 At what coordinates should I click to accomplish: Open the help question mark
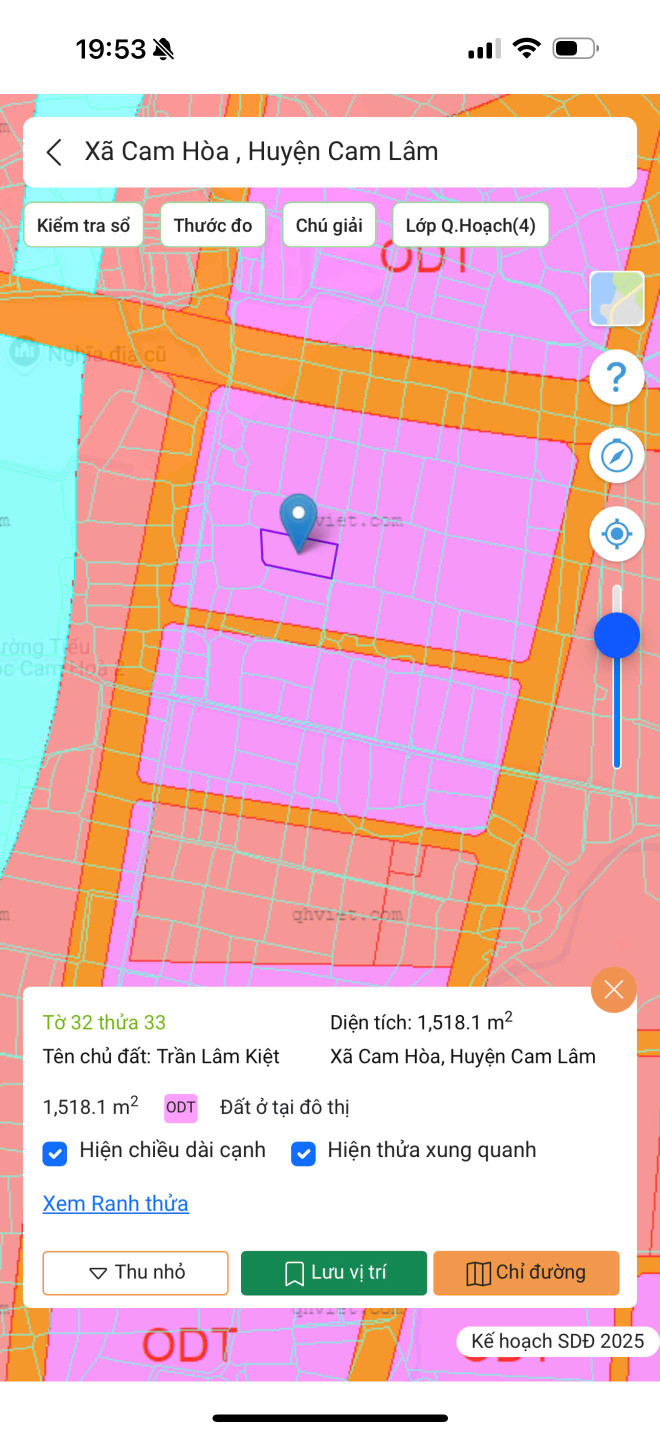[x=617, y=378]
